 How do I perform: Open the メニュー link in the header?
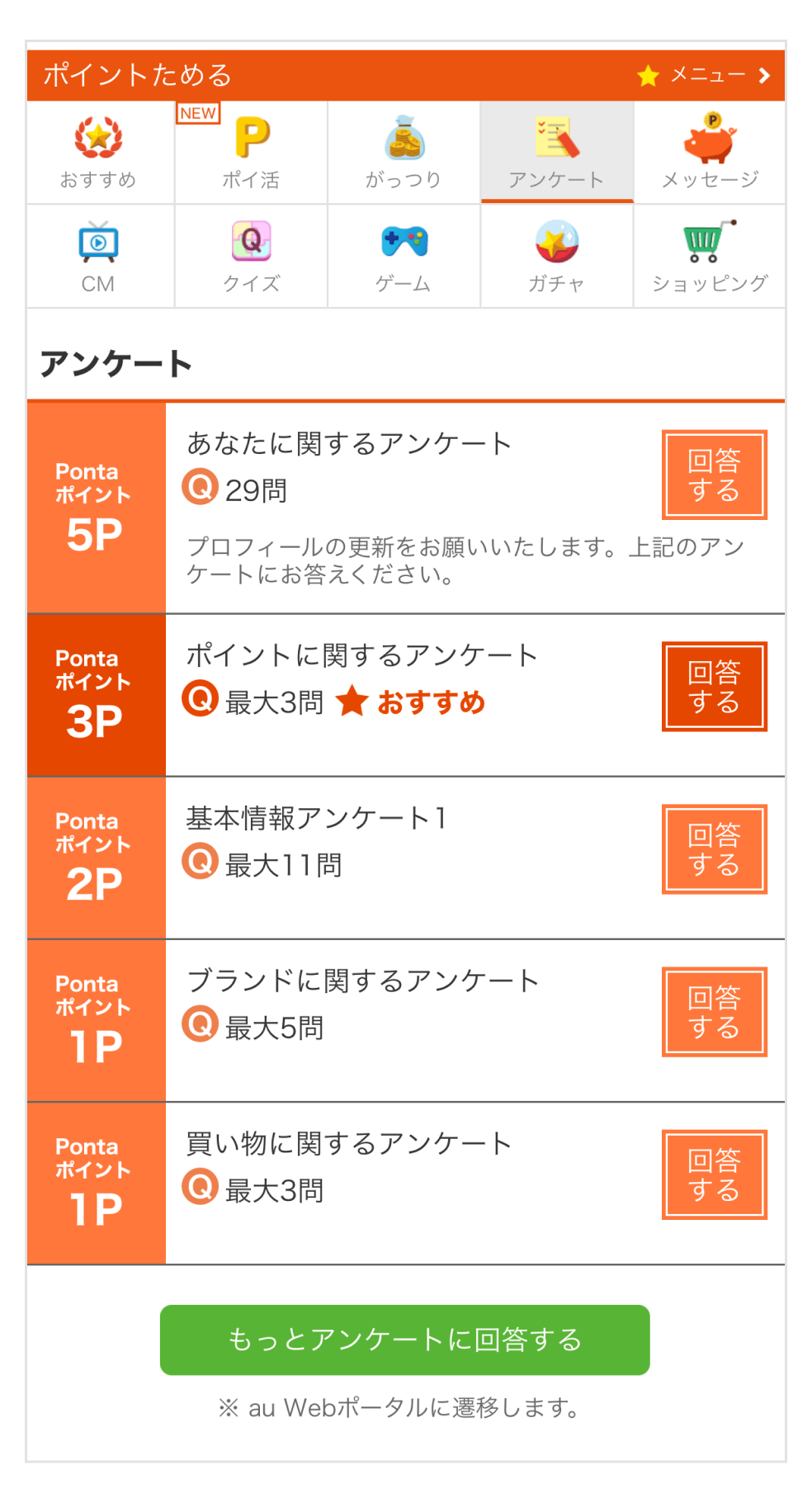pyautogui.click(x=706, y=75)
